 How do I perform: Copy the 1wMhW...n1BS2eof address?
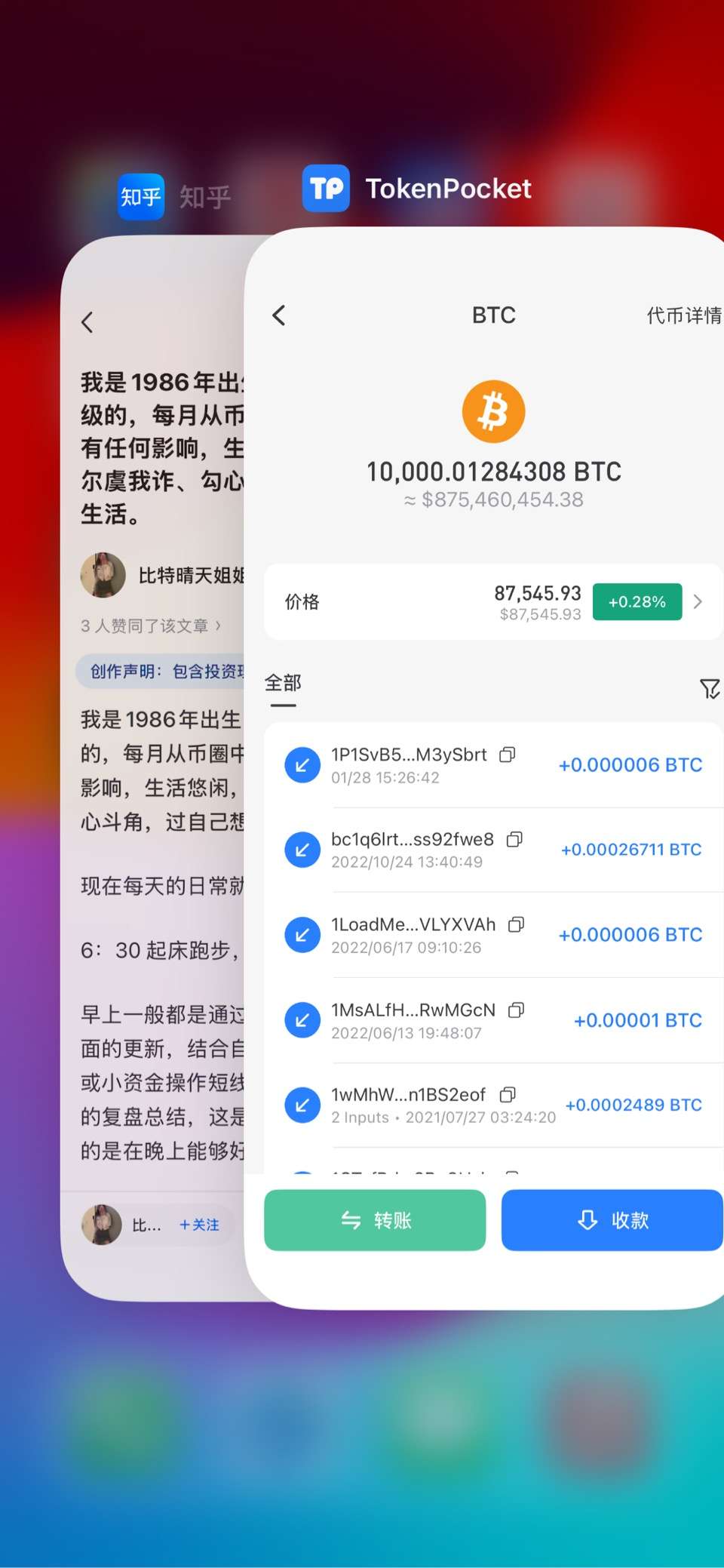click(x=508, y=1094)
